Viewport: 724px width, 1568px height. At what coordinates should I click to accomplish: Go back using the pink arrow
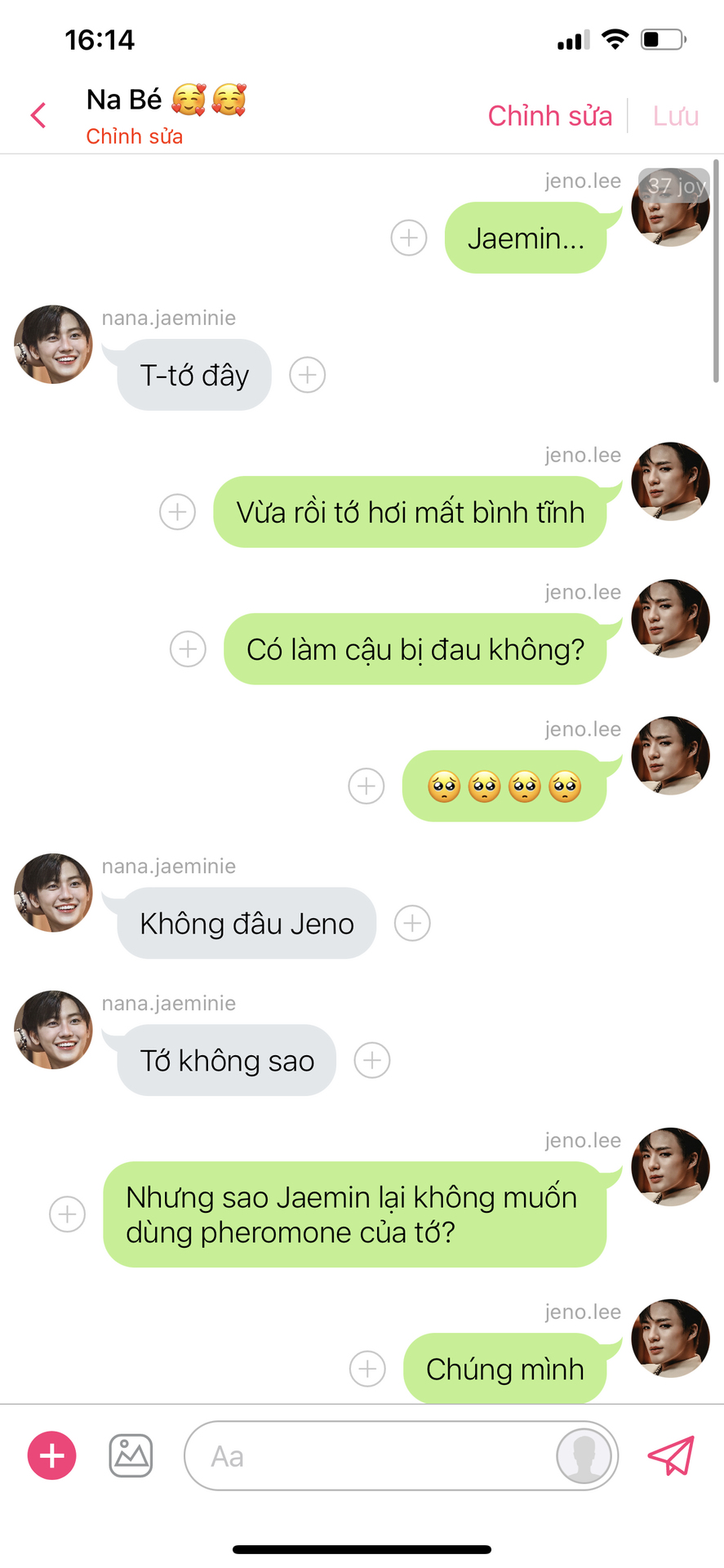click(38, 115)
